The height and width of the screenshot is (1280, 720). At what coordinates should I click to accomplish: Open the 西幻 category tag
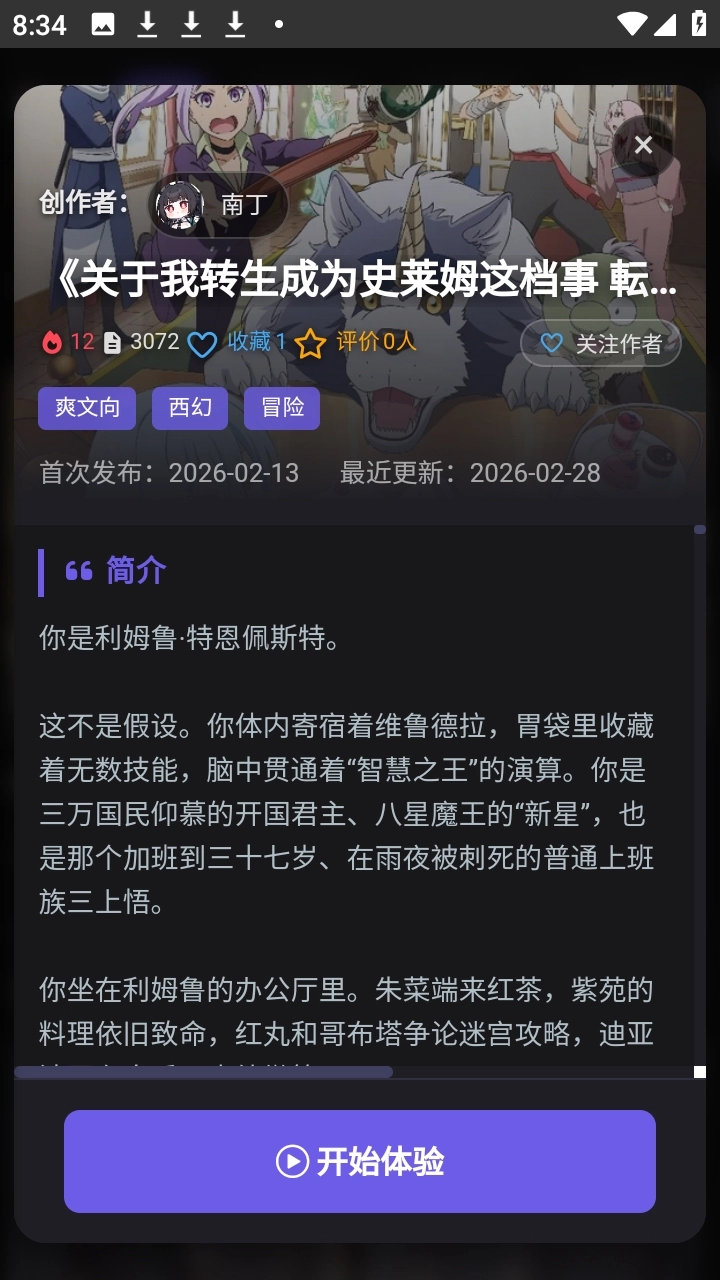click(x=190, y=408)
